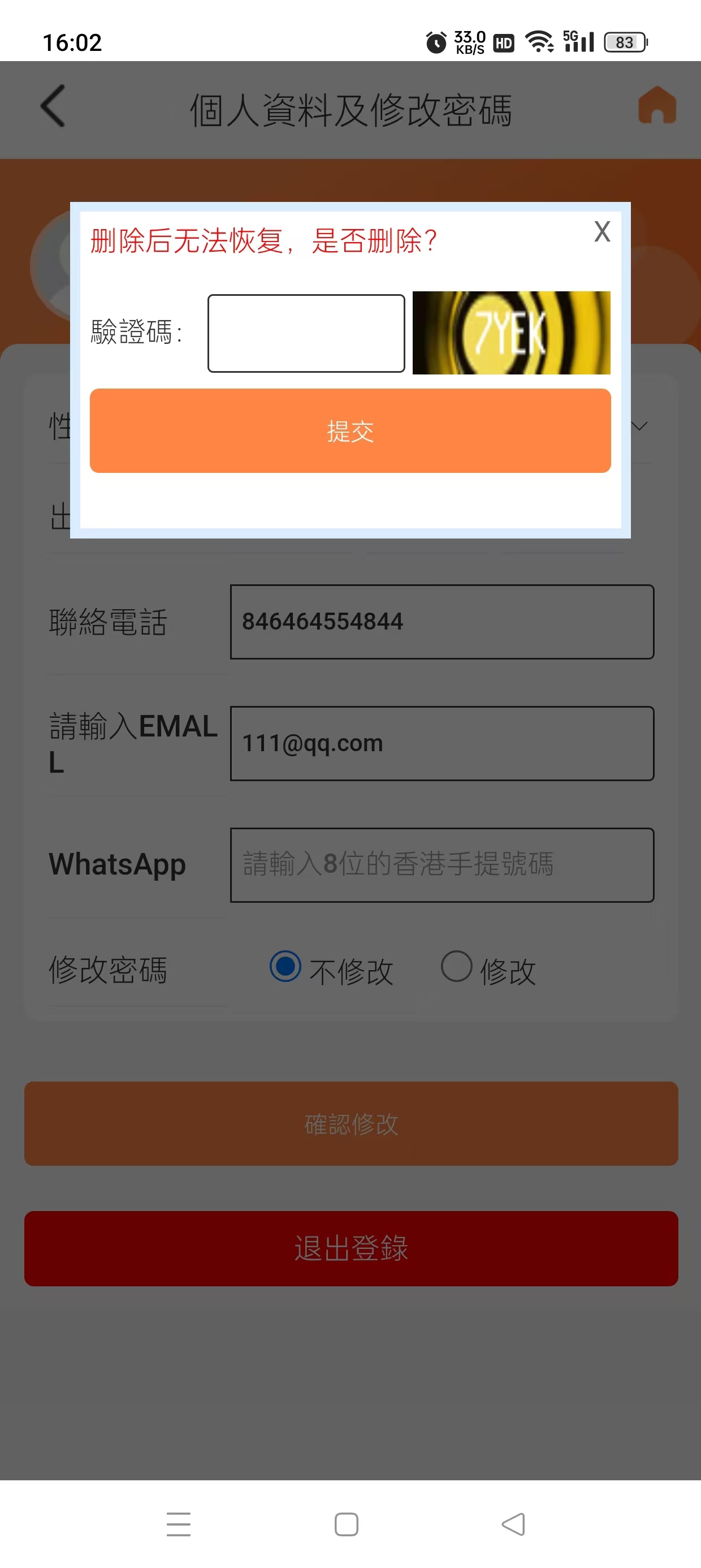Go back using the header arrow
This screenshot has height=1568, width=701.
coord(53,106)
